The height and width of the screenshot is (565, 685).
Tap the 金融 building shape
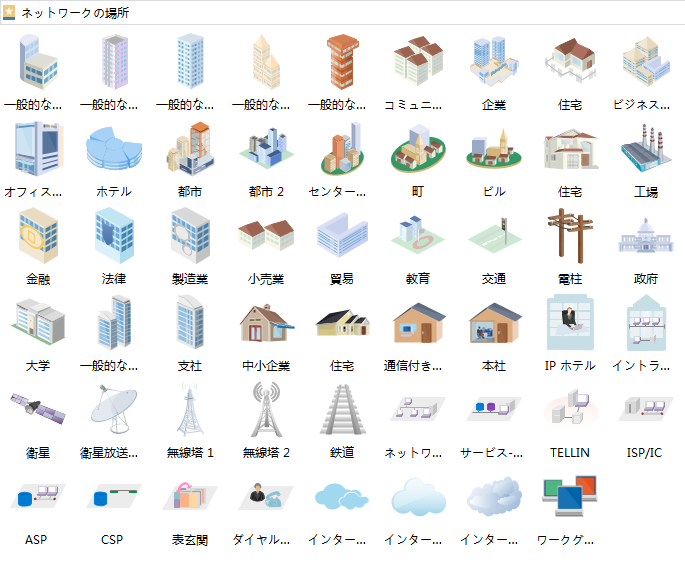[38, 236]
